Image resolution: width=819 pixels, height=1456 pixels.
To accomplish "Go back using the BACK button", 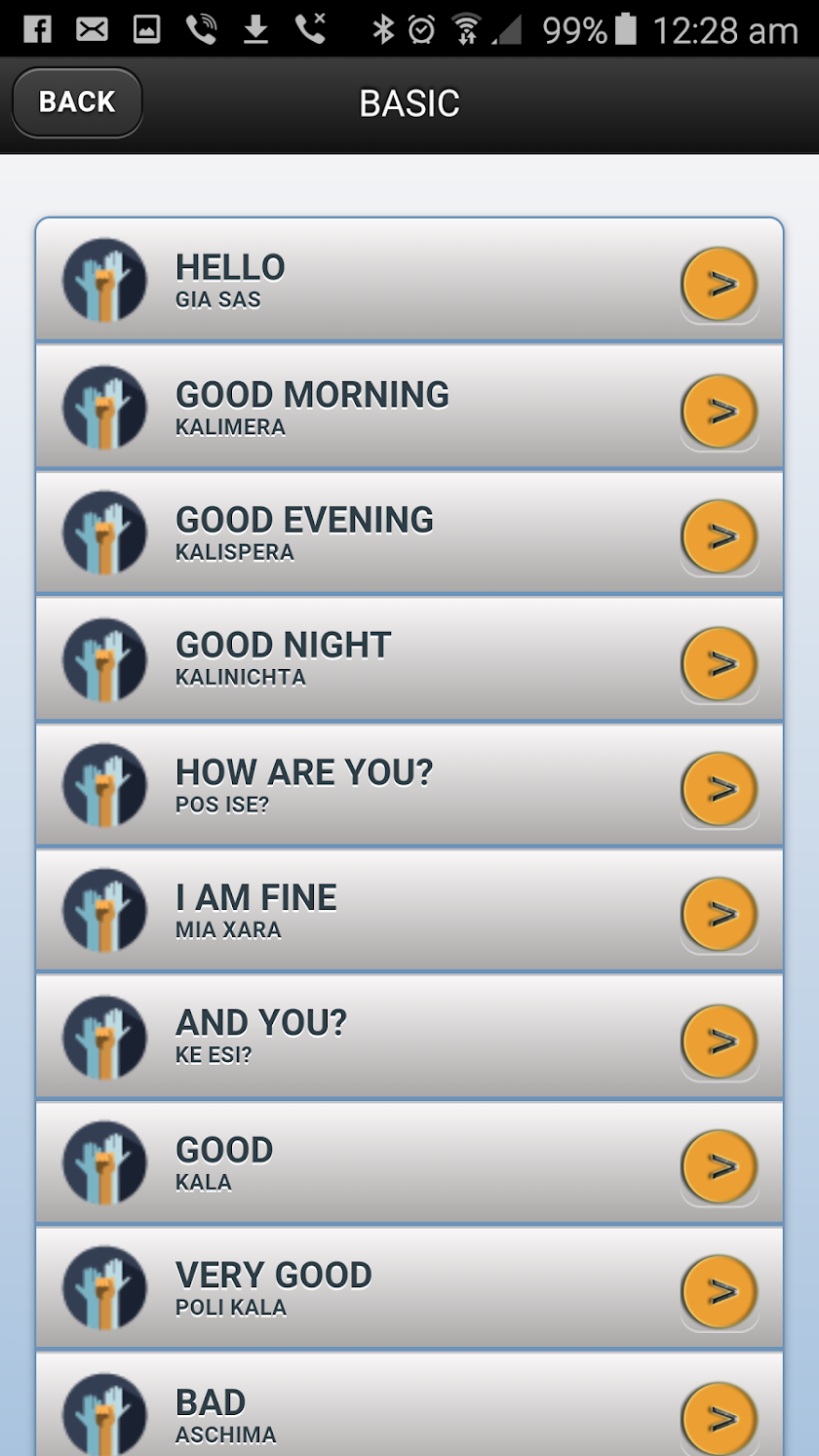I will (77, 102).
